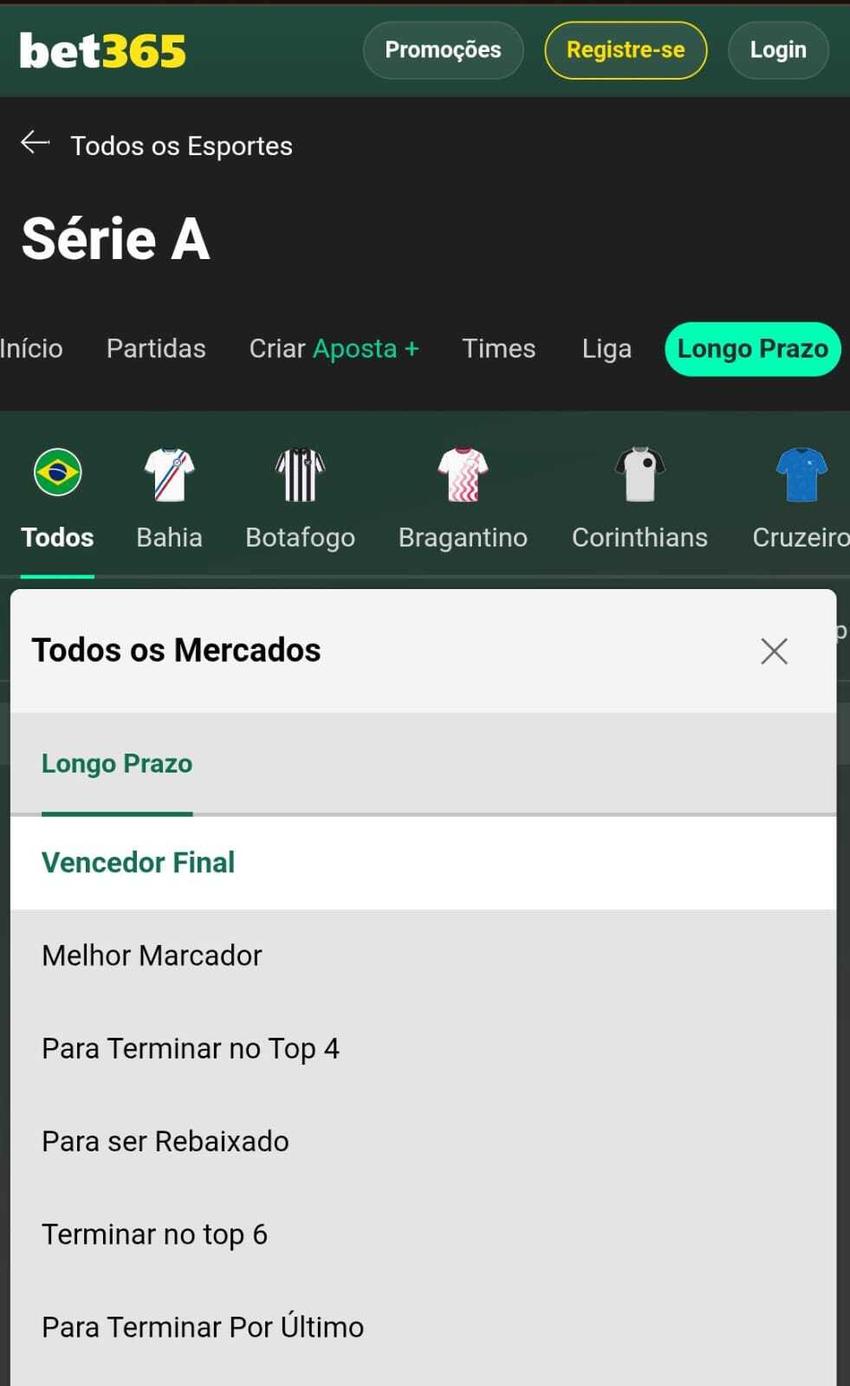
Task: Click the Registre-se button
Action: coord(625,49)
